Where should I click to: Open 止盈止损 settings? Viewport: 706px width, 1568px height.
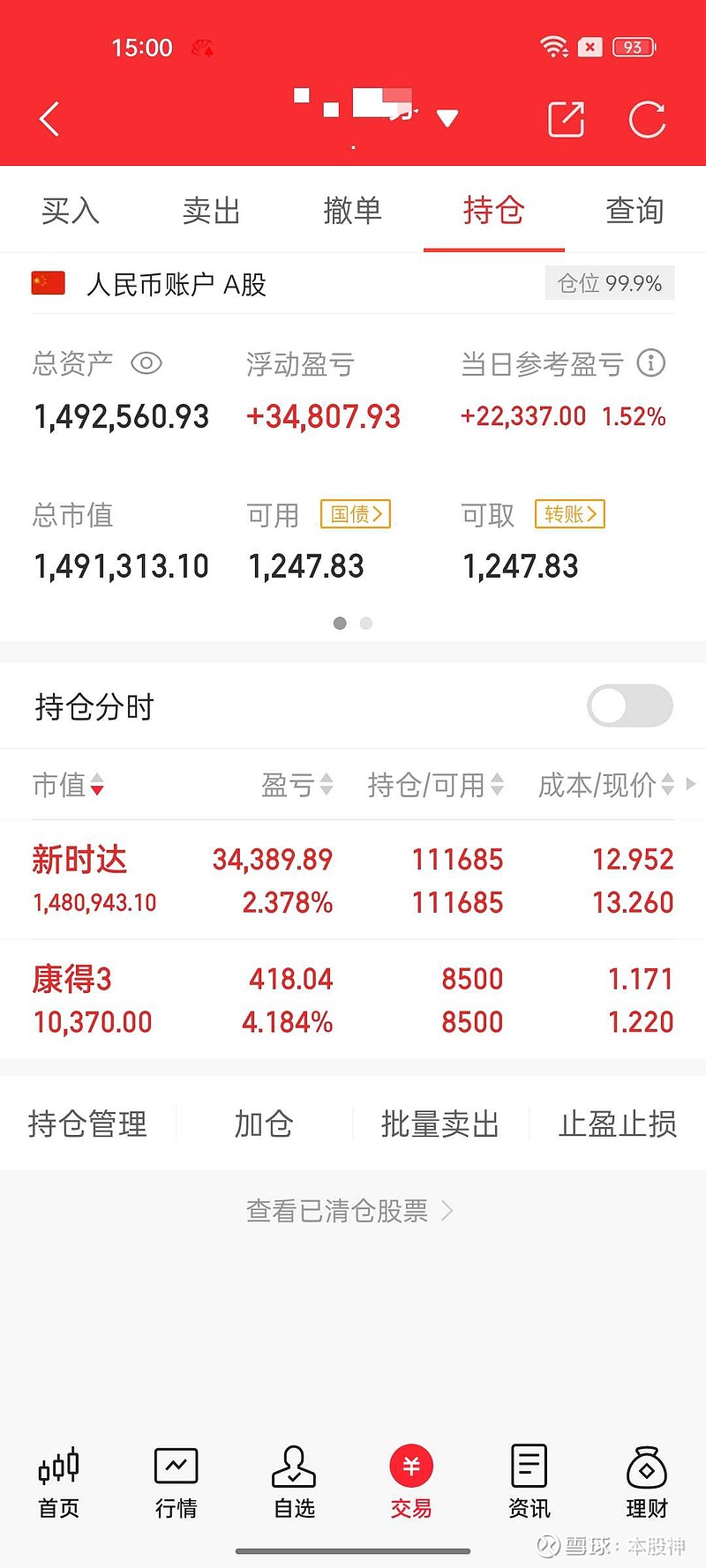pos(618,1124)
